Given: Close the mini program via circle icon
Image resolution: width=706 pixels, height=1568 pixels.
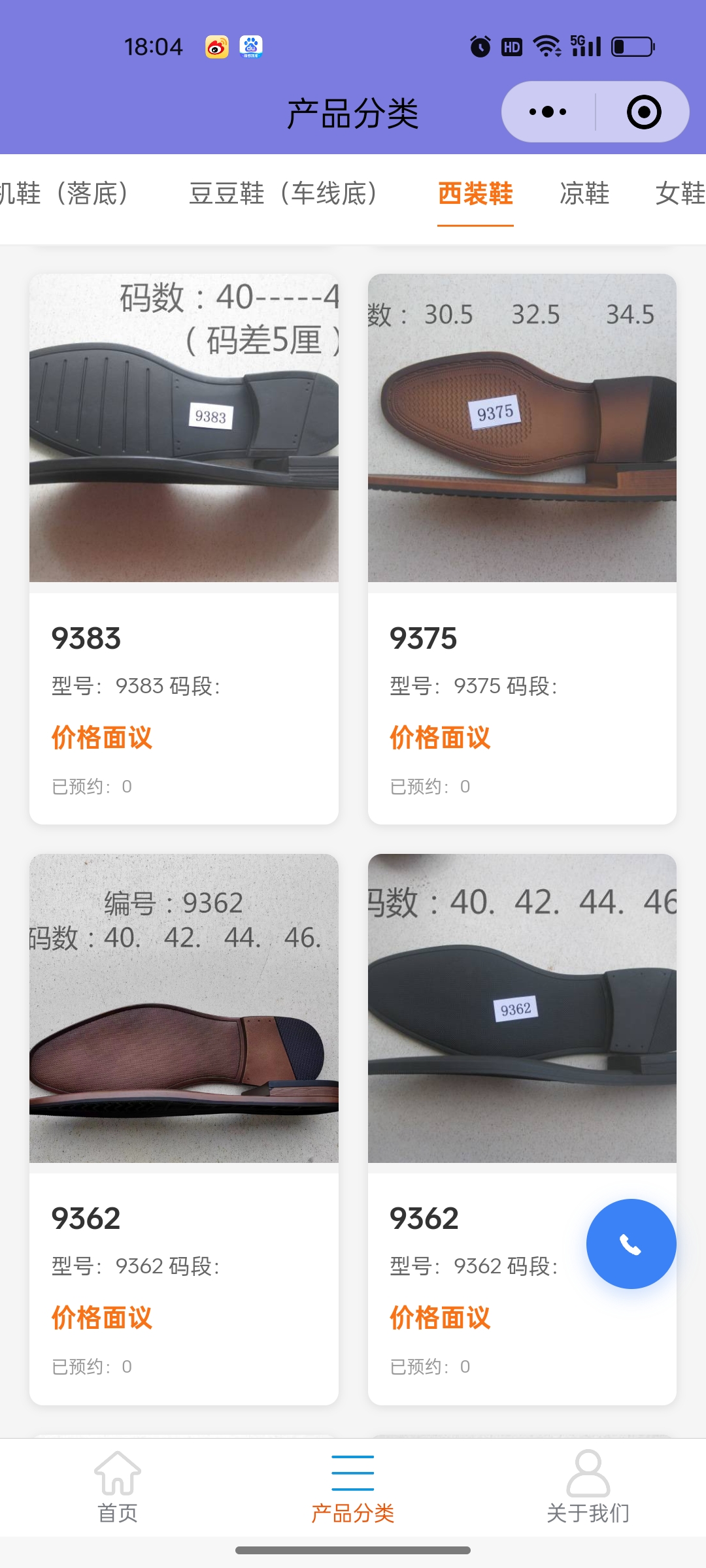Looking at the screenshot, I should 643,112.
